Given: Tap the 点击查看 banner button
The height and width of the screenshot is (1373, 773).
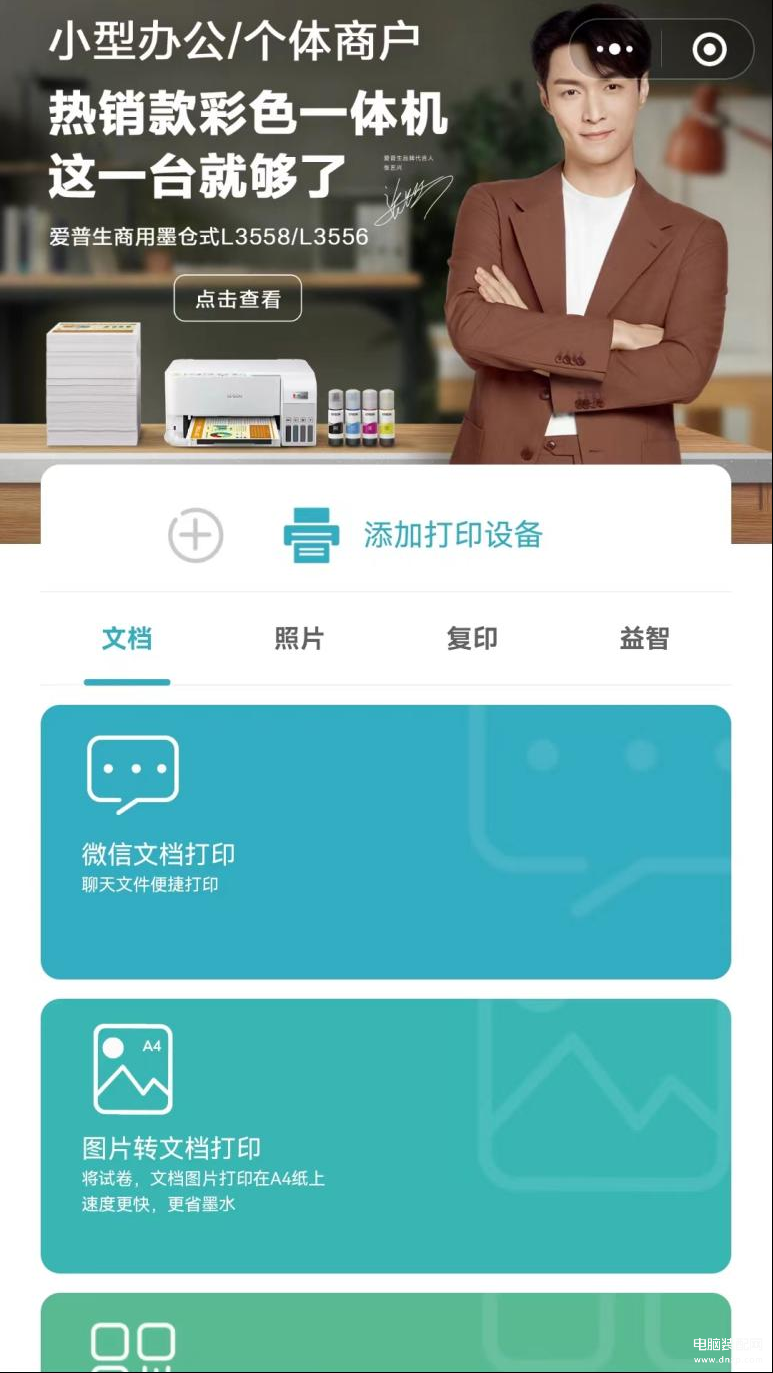Looking at the screenshot, I should pos(237,298).
